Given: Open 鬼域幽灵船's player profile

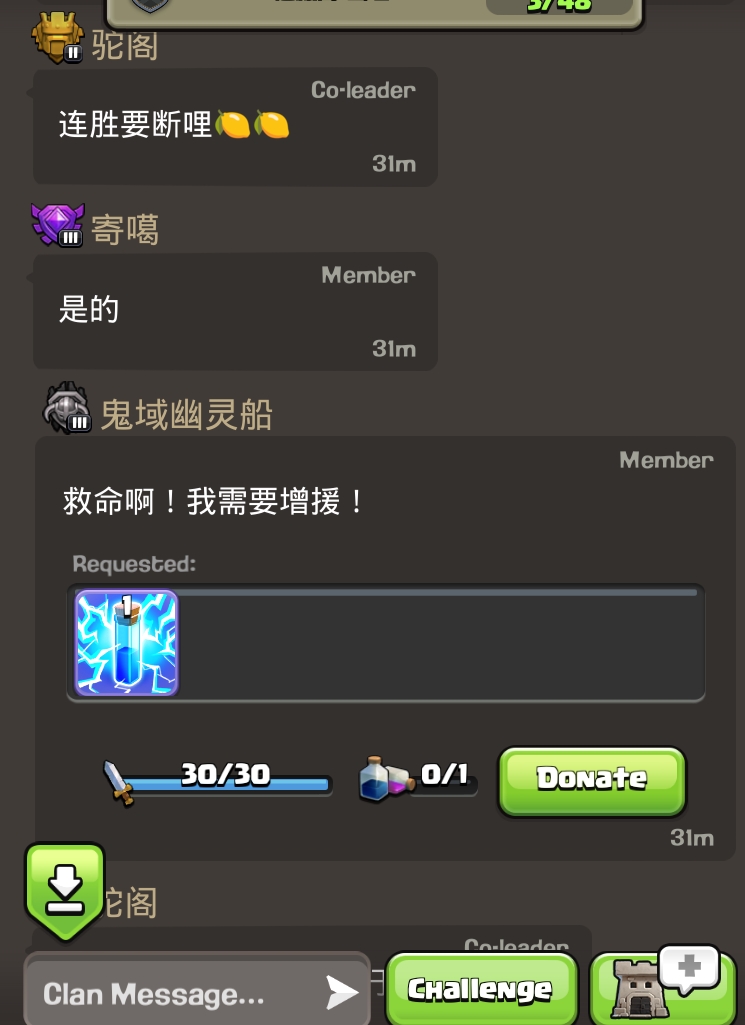Looking at the screenshot, I should click(185, 414).
